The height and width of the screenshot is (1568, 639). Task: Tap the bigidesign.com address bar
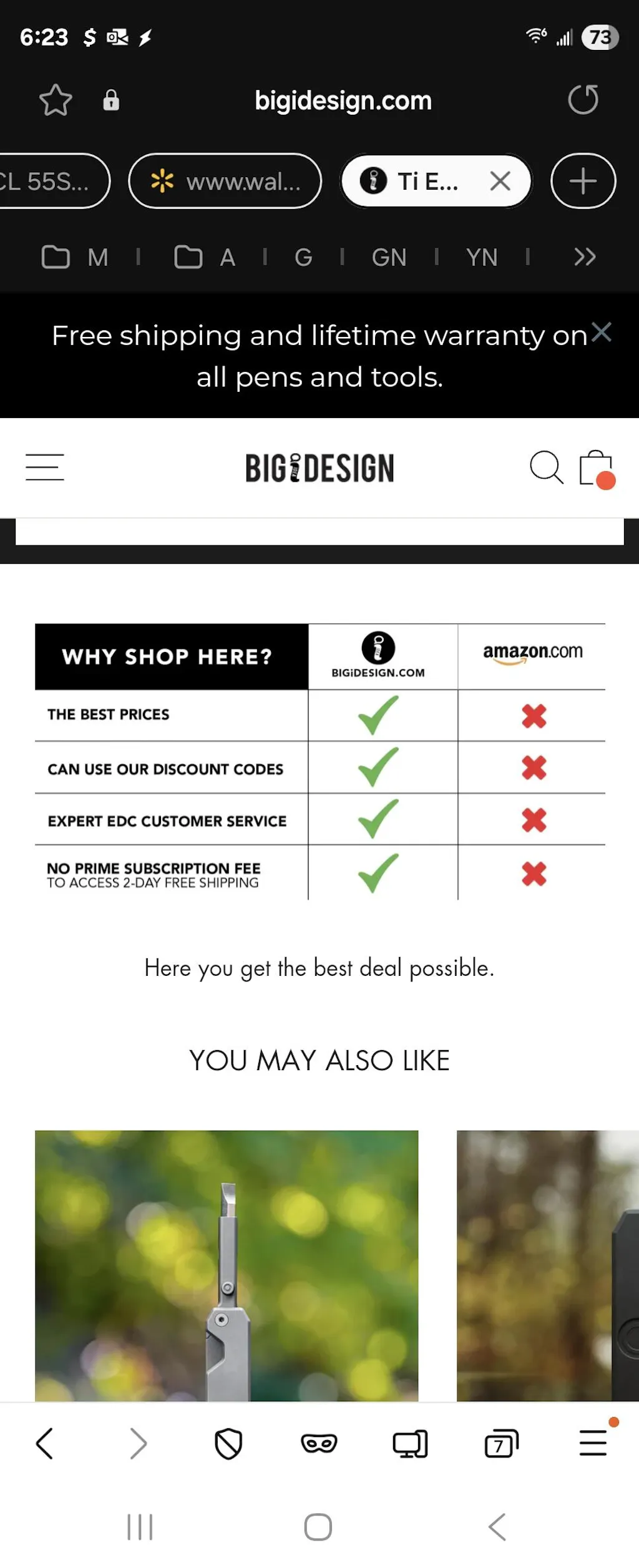pyautogui.click(x=343, y=100)
